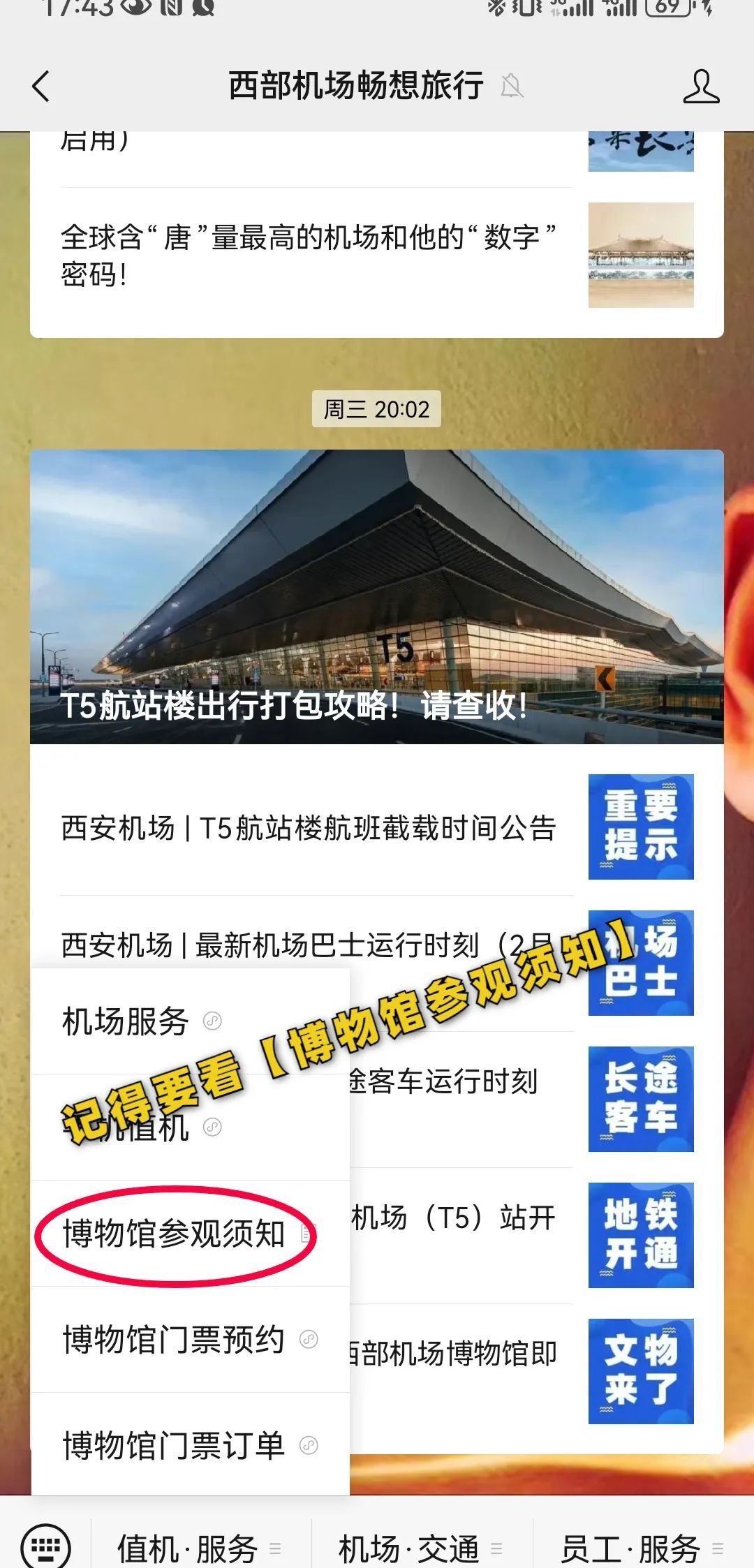754x1568 pixels.
Task: Open the account profile icon
Action: pos(700,87)
